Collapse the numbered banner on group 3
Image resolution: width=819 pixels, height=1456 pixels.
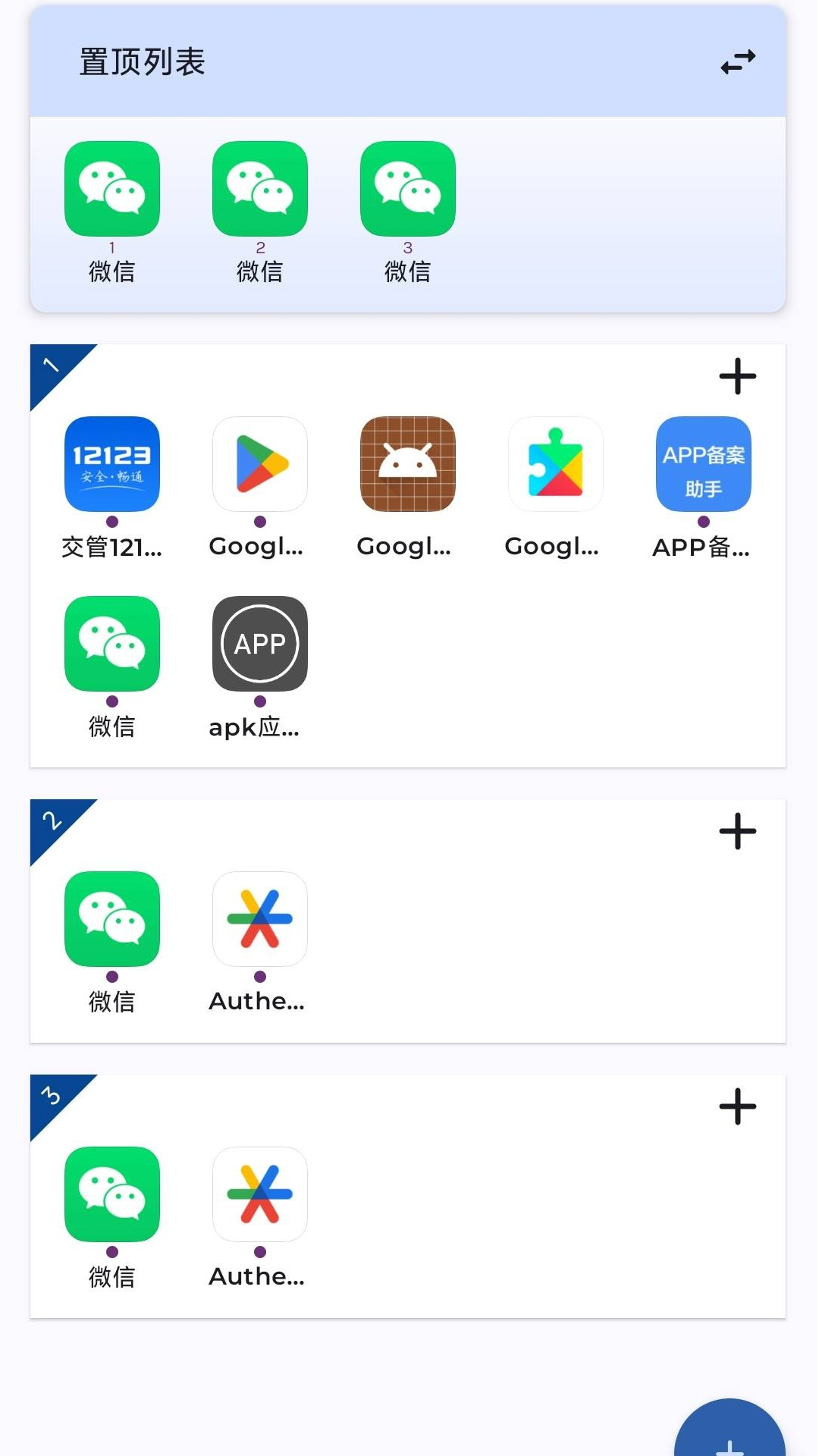[x=55, y=1098]
